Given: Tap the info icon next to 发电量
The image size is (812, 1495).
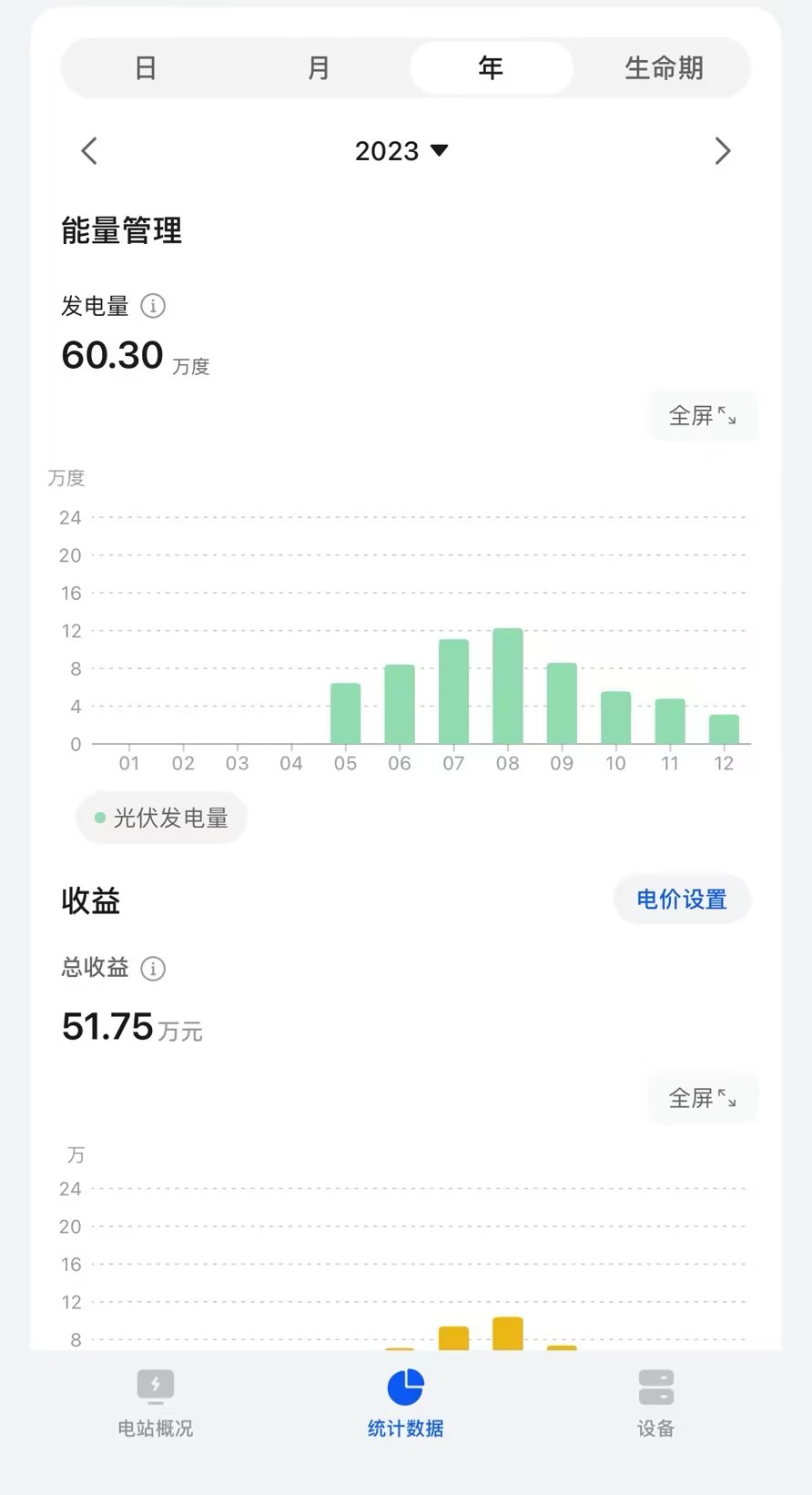Looking at the screenshot, I should (x=153, y=306).
